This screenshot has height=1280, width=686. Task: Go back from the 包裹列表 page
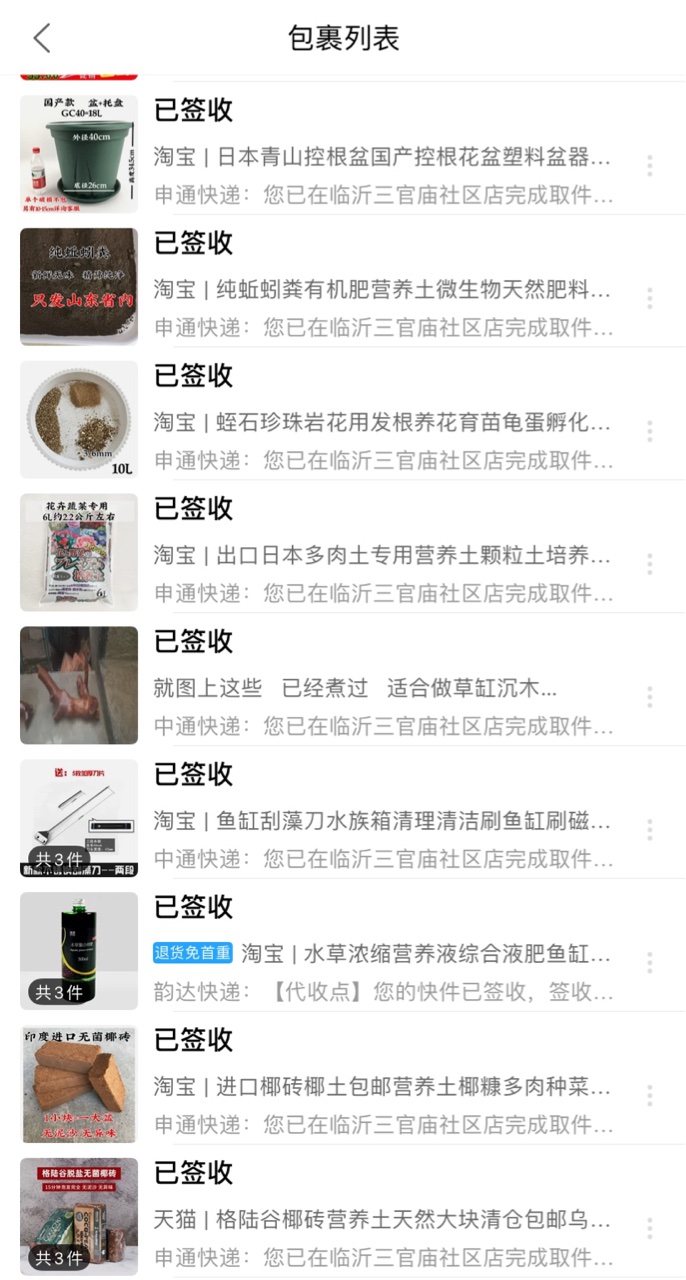click(41, 38)
